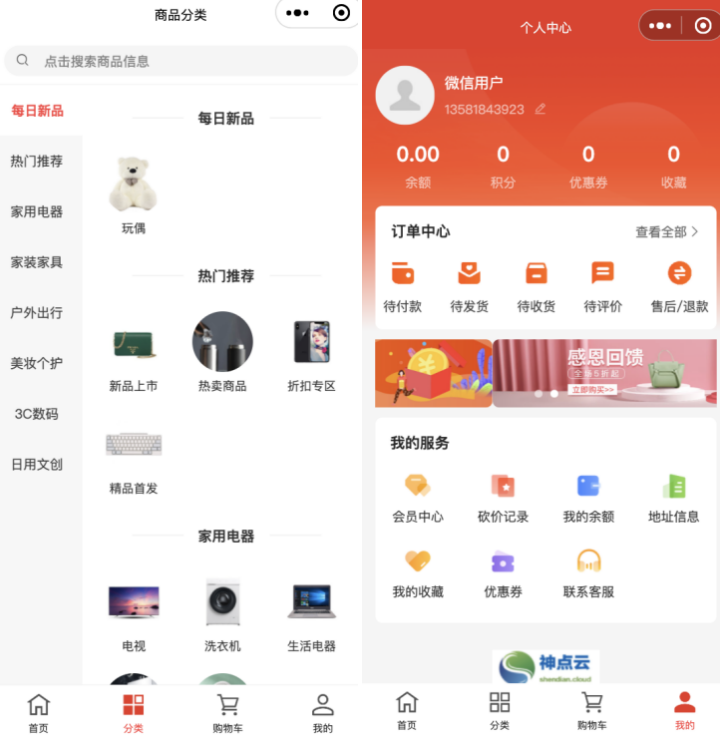Open the 新品上市 green bag tile
This screenshot has height=742, width=720.
point(133,353)
